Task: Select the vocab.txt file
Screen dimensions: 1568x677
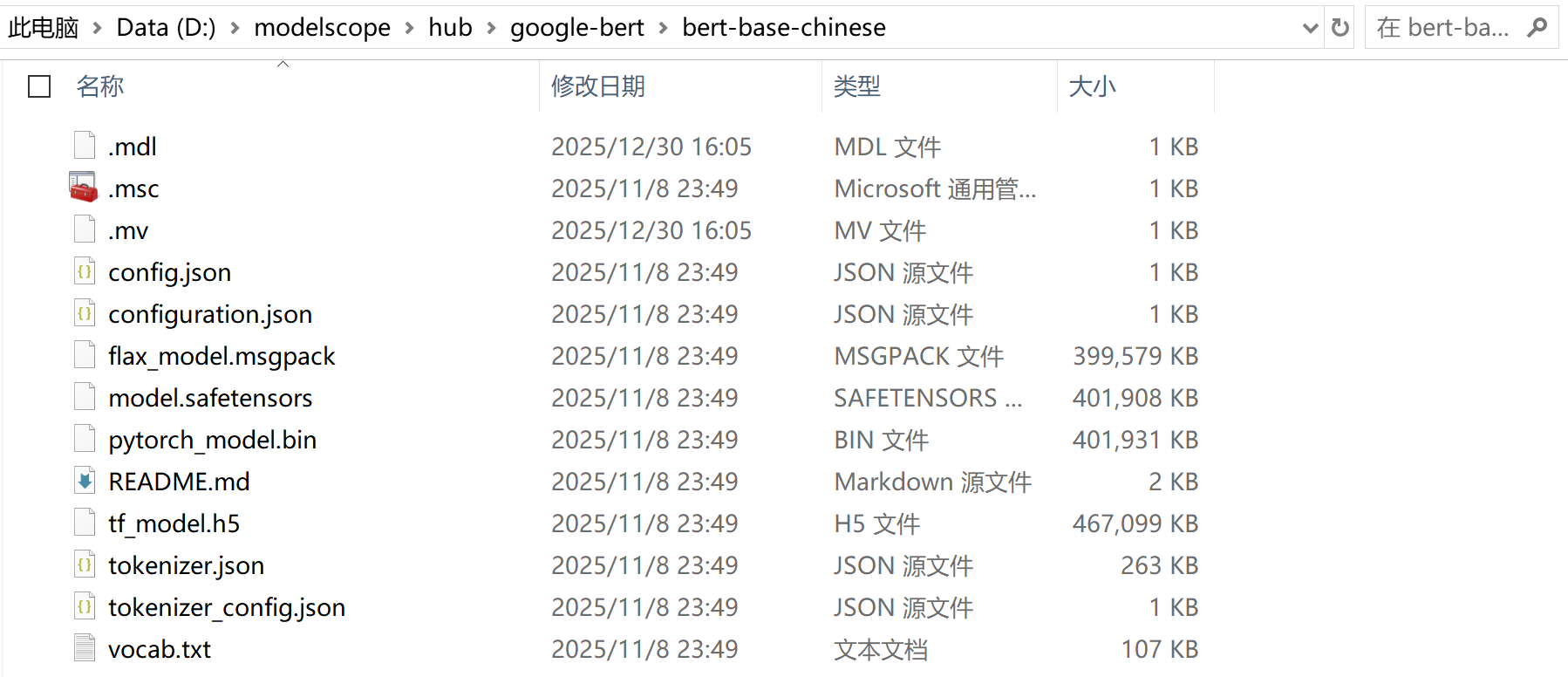Action: pos(160,649)
